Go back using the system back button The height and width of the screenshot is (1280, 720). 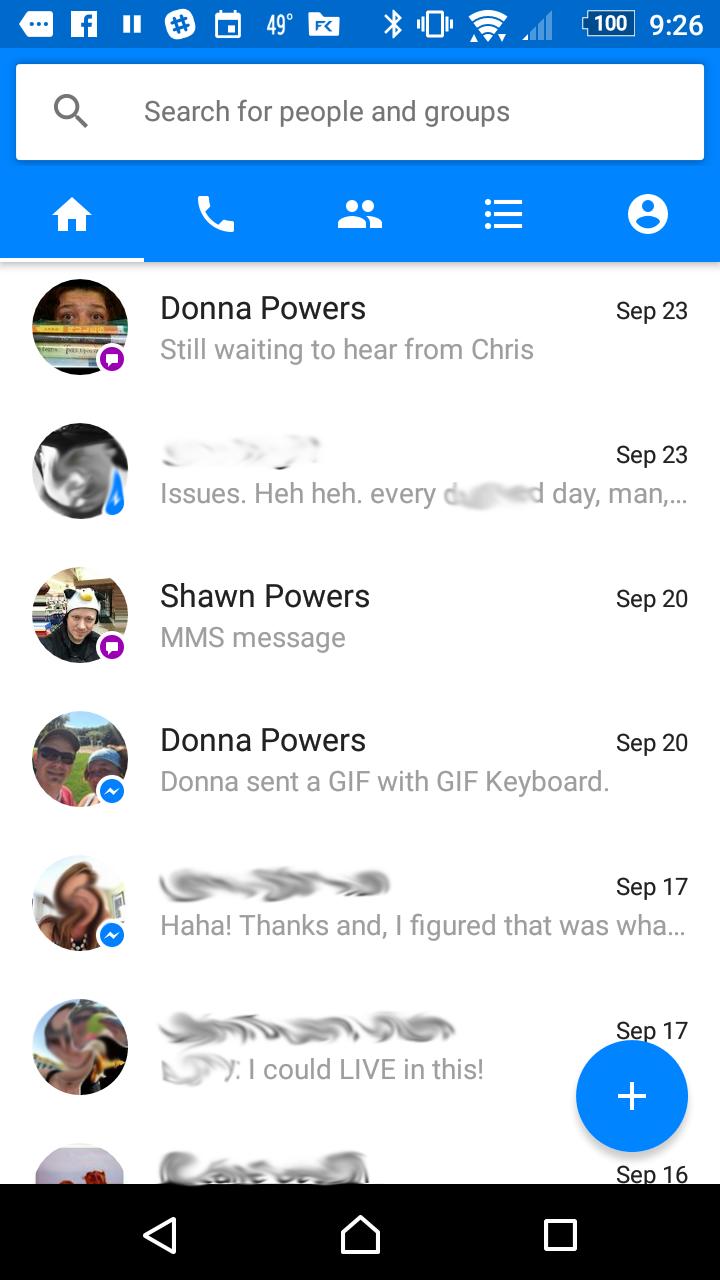(160, 1234)
